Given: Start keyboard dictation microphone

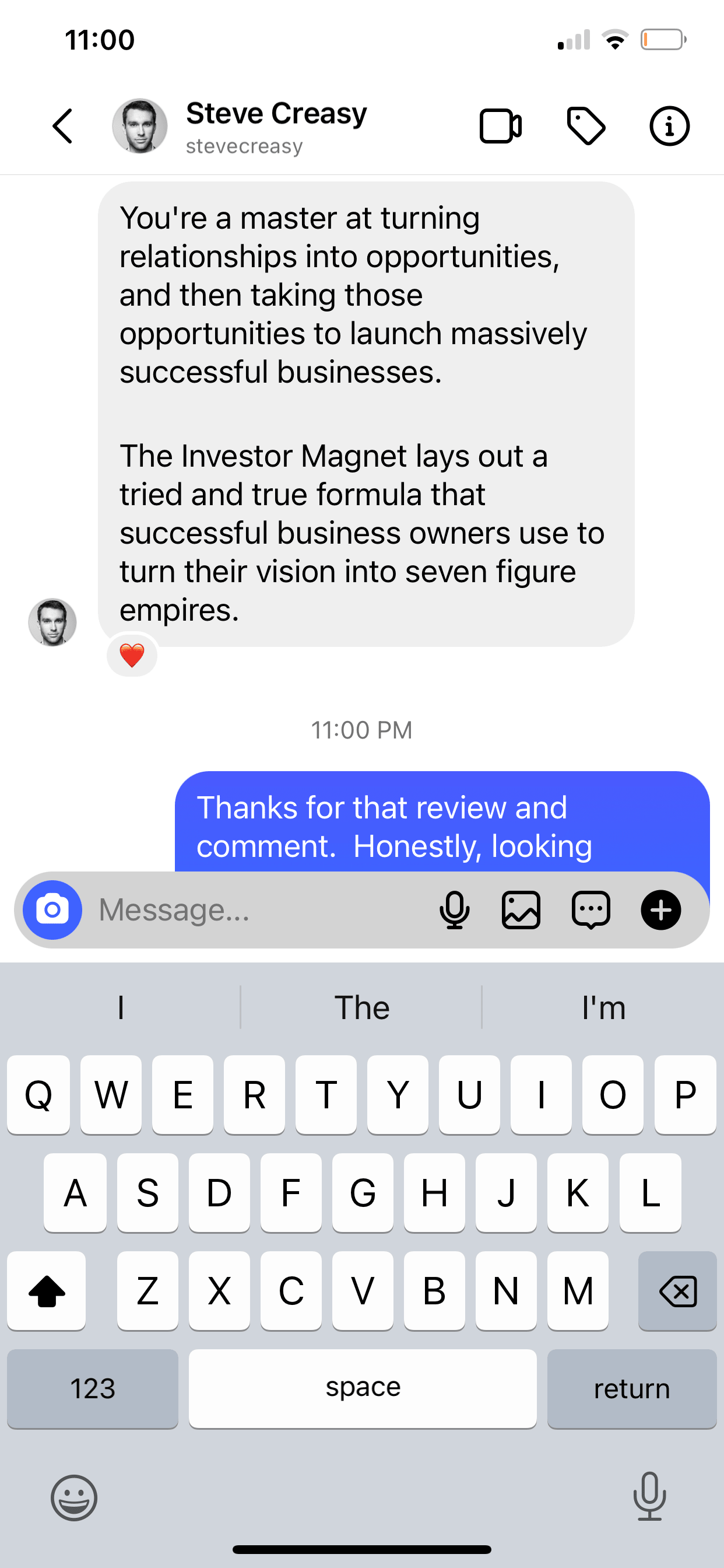Looking at the screenshot, I should (649, 1496).
